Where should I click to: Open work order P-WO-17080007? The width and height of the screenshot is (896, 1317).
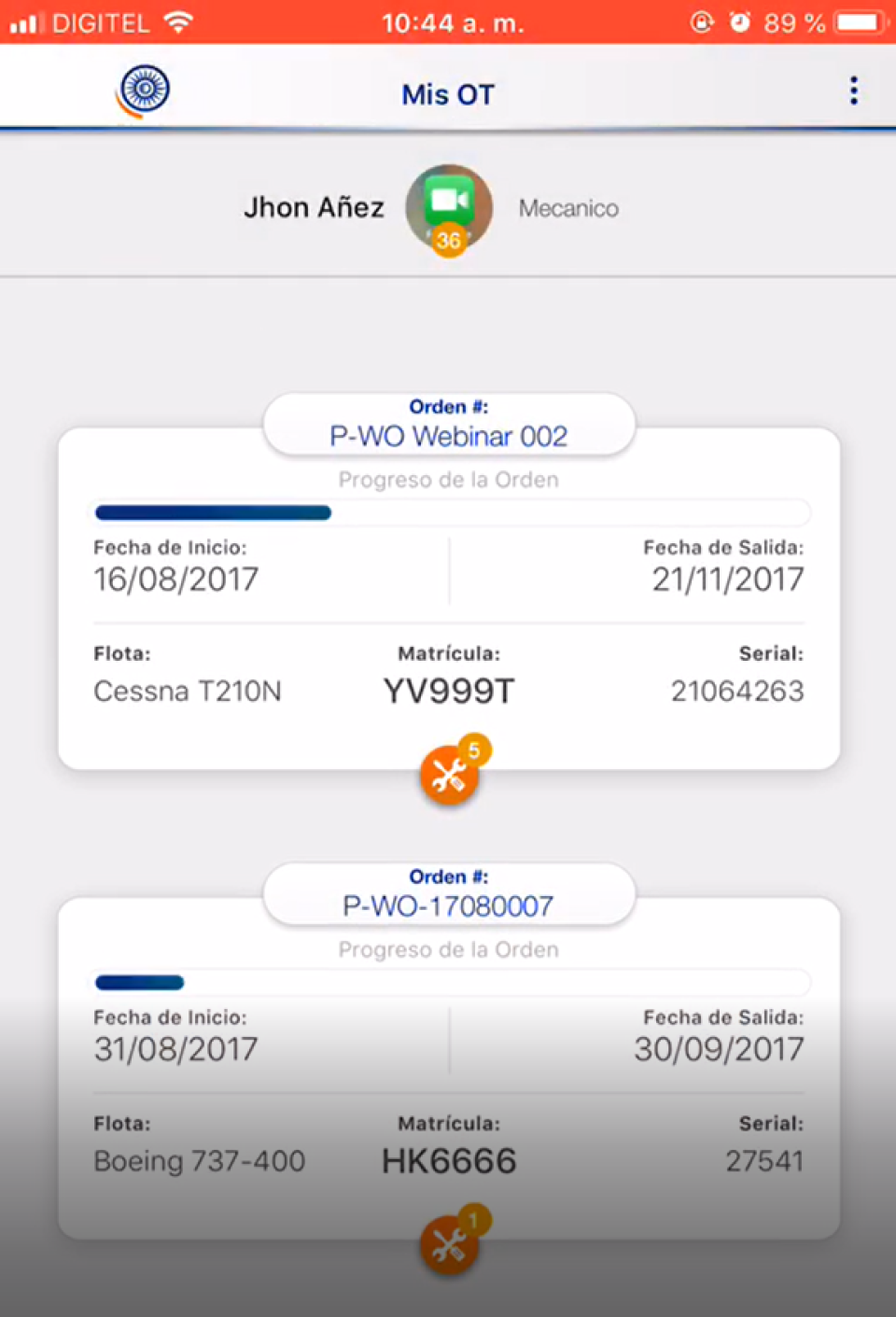(x=449, y=896)
